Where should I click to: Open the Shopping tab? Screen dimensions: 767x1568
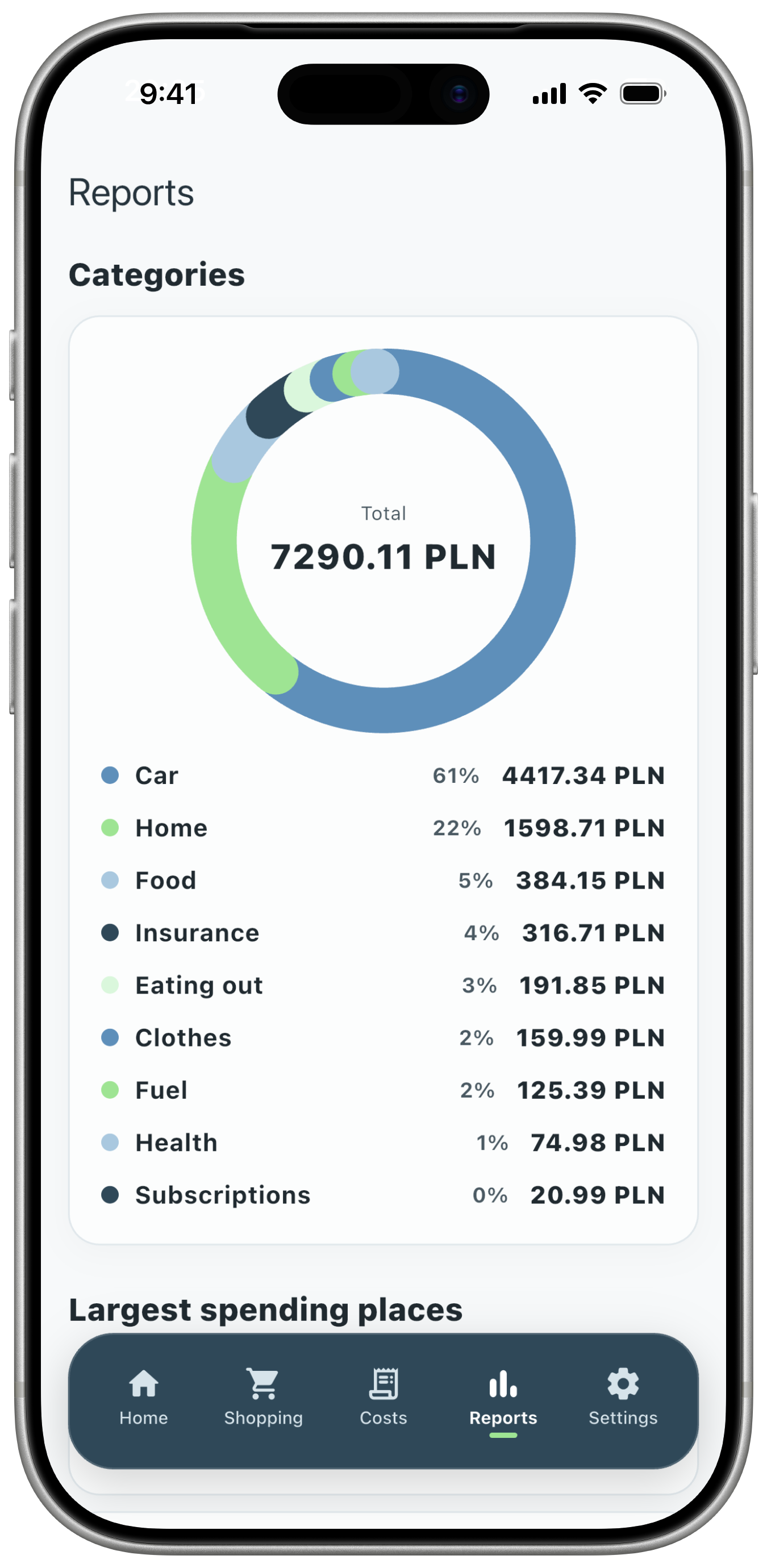(x=263, y=1397)
